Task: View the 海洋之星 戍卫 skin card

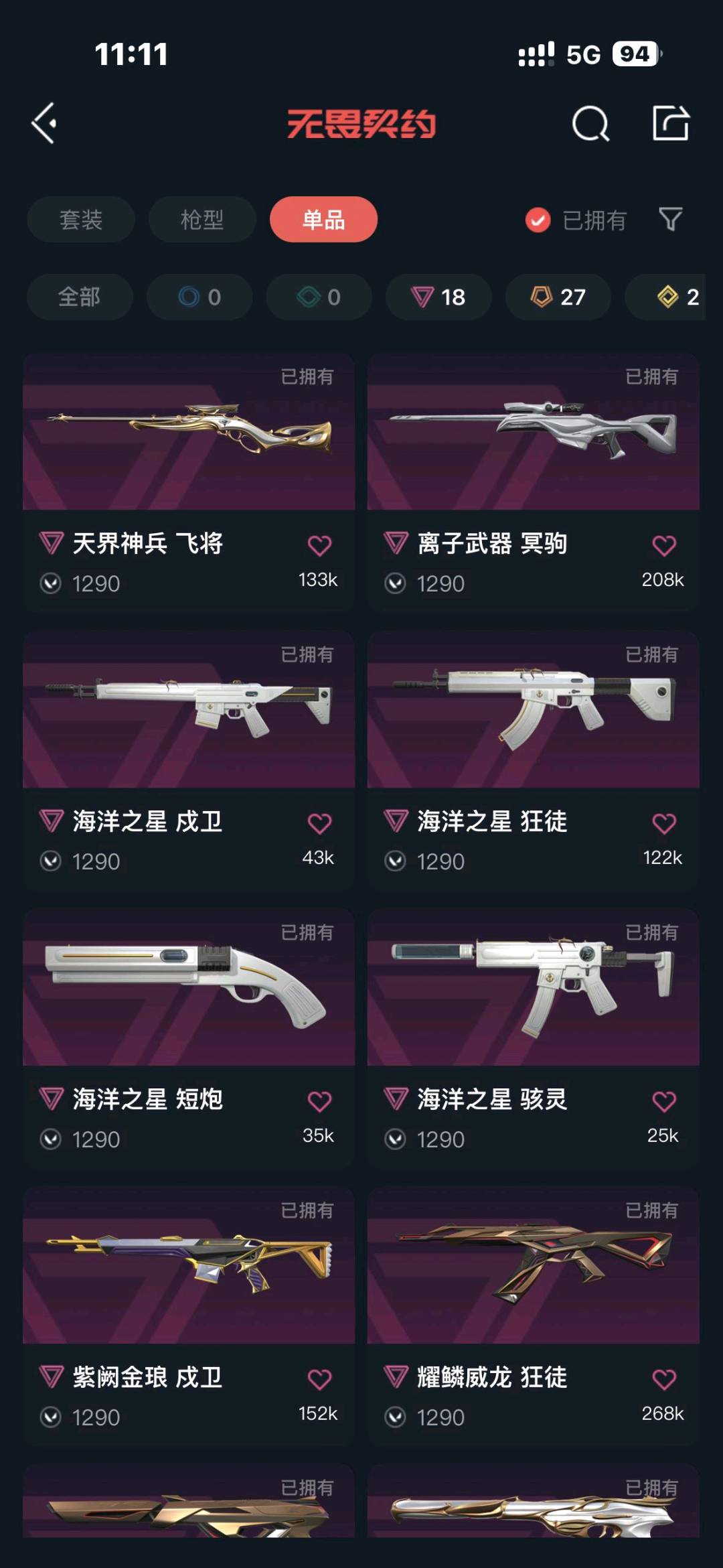Action: [x=189, y=711]
